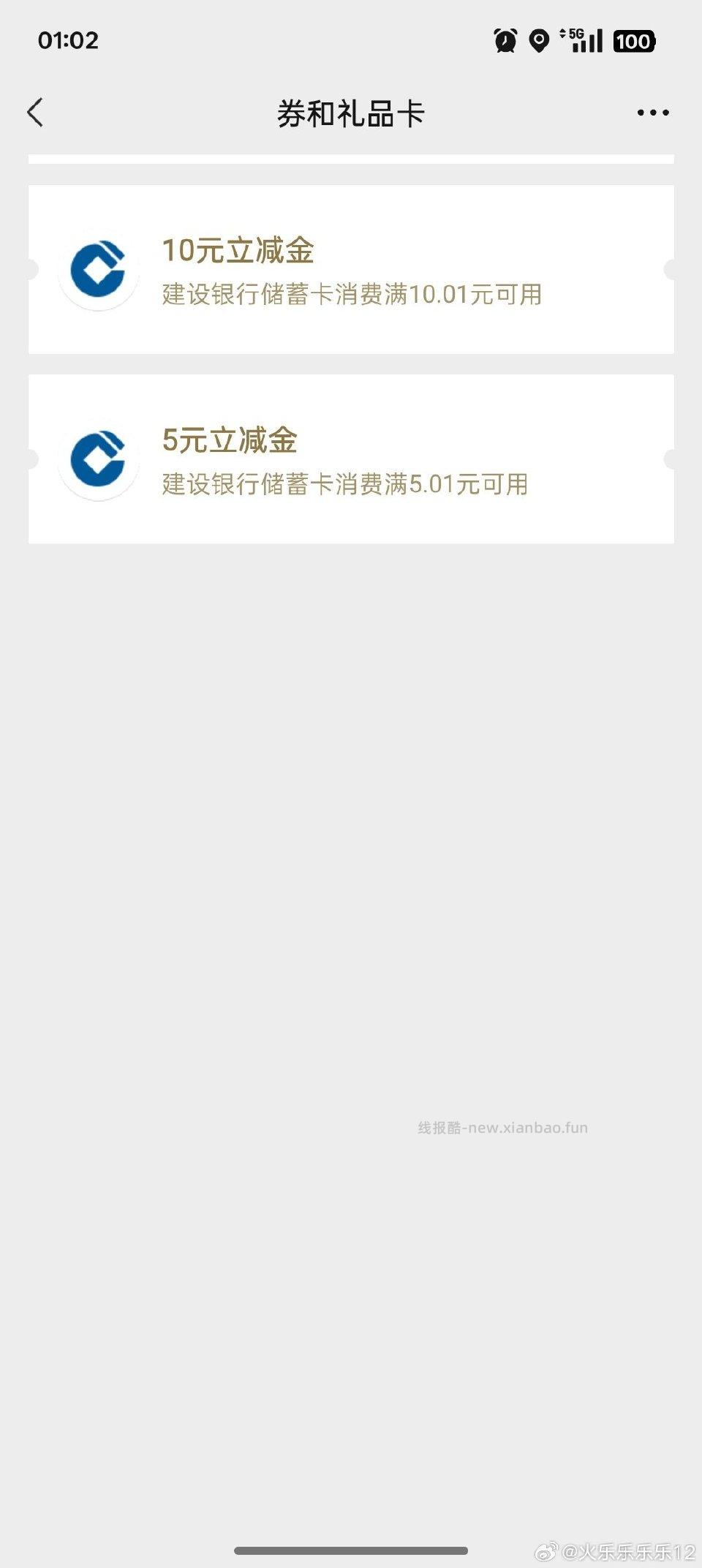Tap the 5G signal indicator
This screenshot has height=1568, width=702.
(581, 40)
